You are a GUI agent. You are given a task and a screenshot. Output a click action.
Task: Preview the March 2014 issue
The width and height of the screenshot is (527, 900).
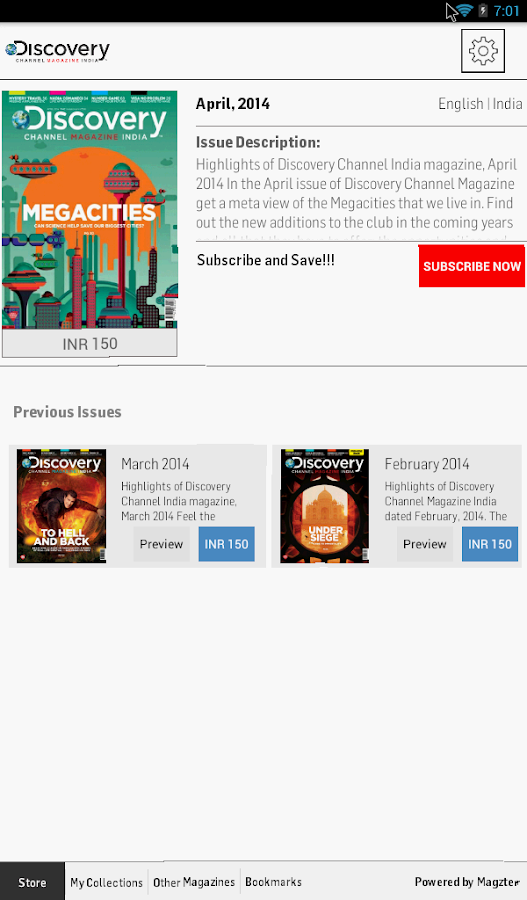tap(161, 544)
